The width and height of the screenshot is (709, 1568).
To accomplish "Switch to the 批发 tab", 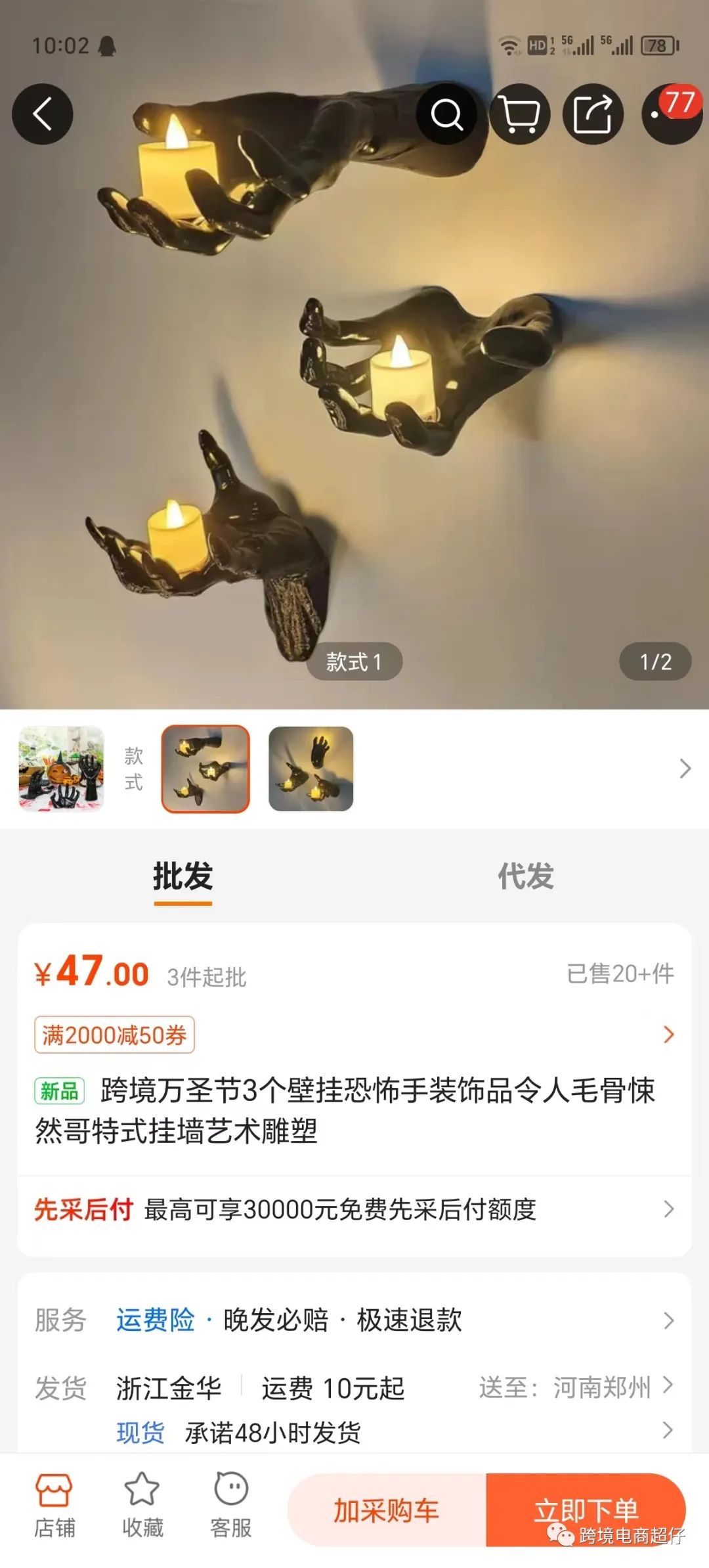I will point(183,876).
